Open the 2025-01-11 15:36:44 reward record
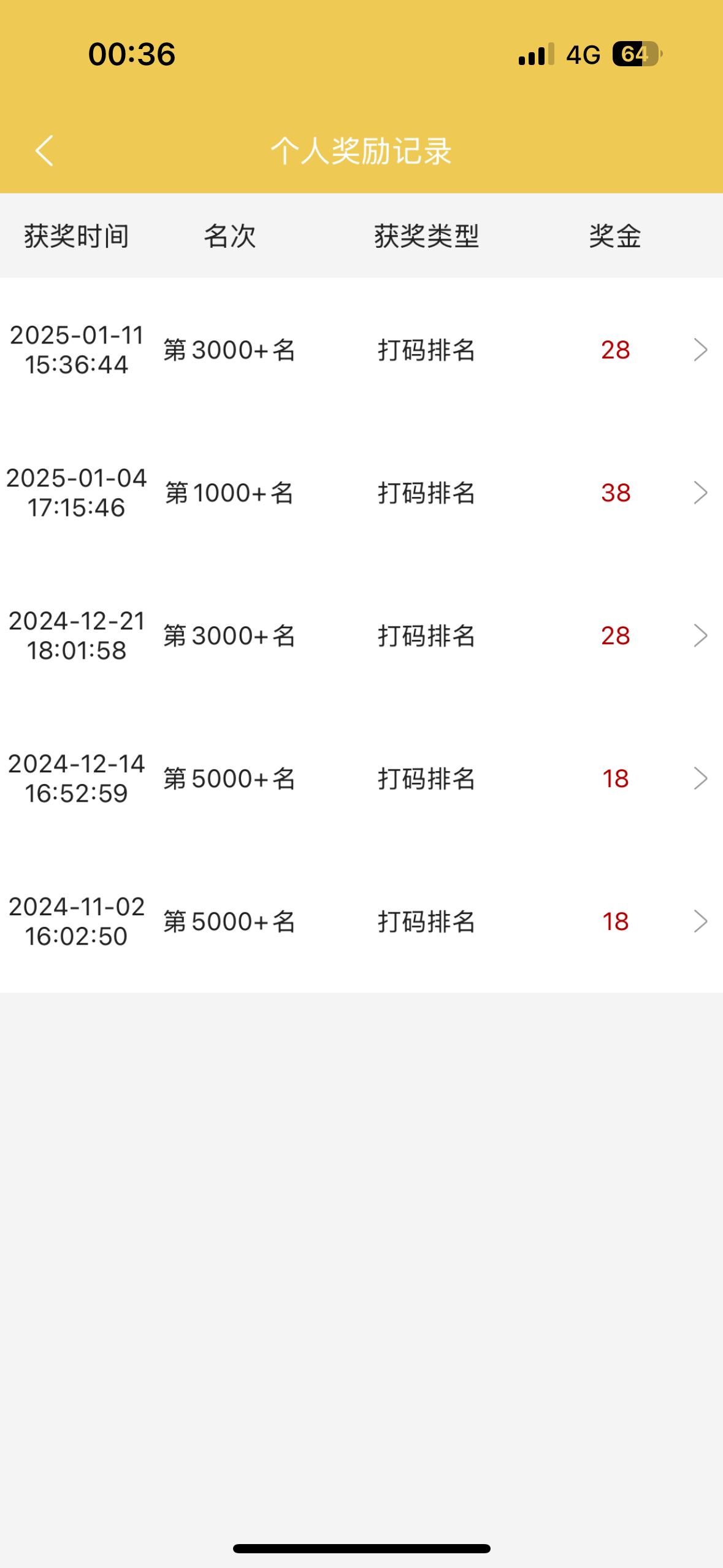 click(x=361, y=350)
